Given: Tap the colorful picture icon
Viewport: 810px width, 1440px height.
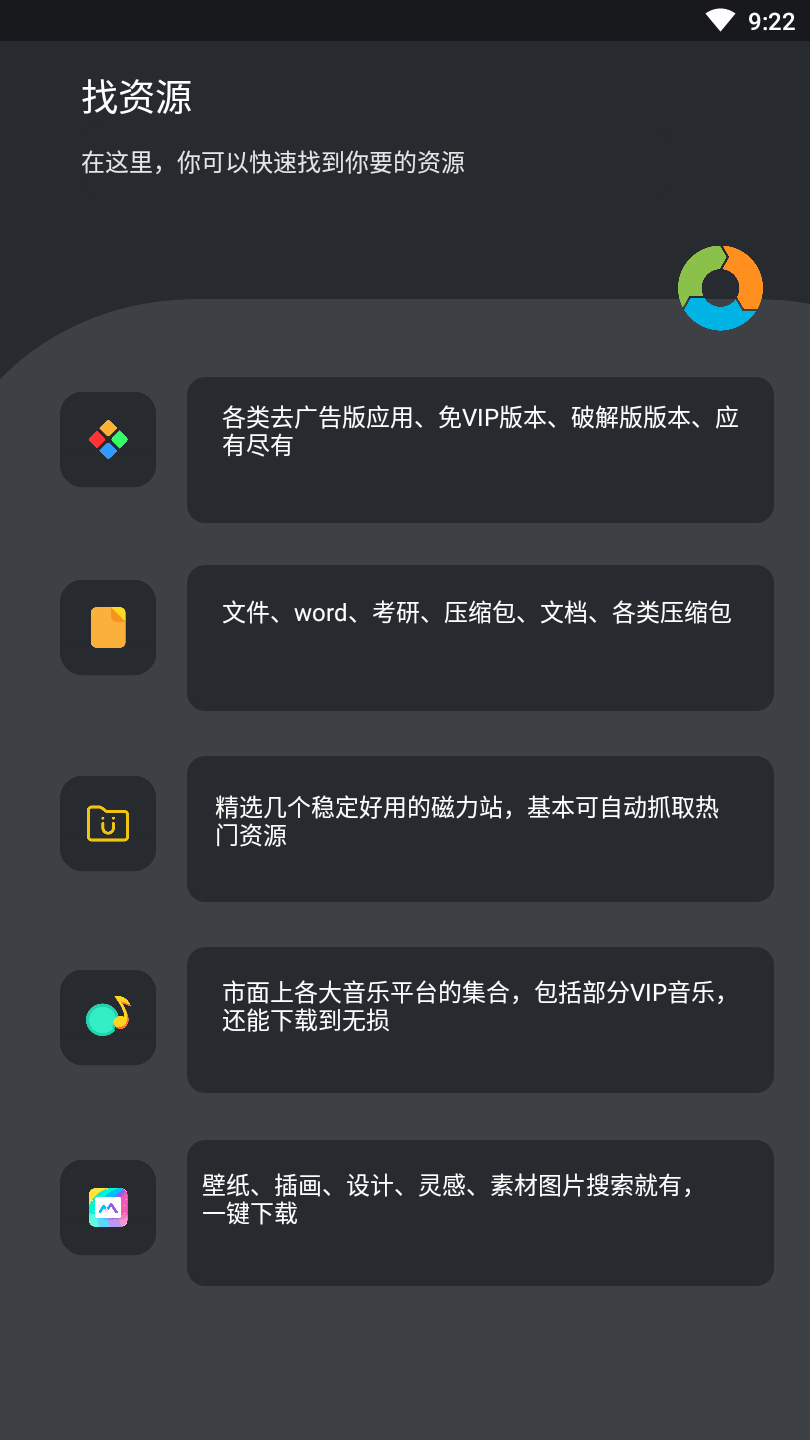Looking at the screenshot, I should 108,1208.
